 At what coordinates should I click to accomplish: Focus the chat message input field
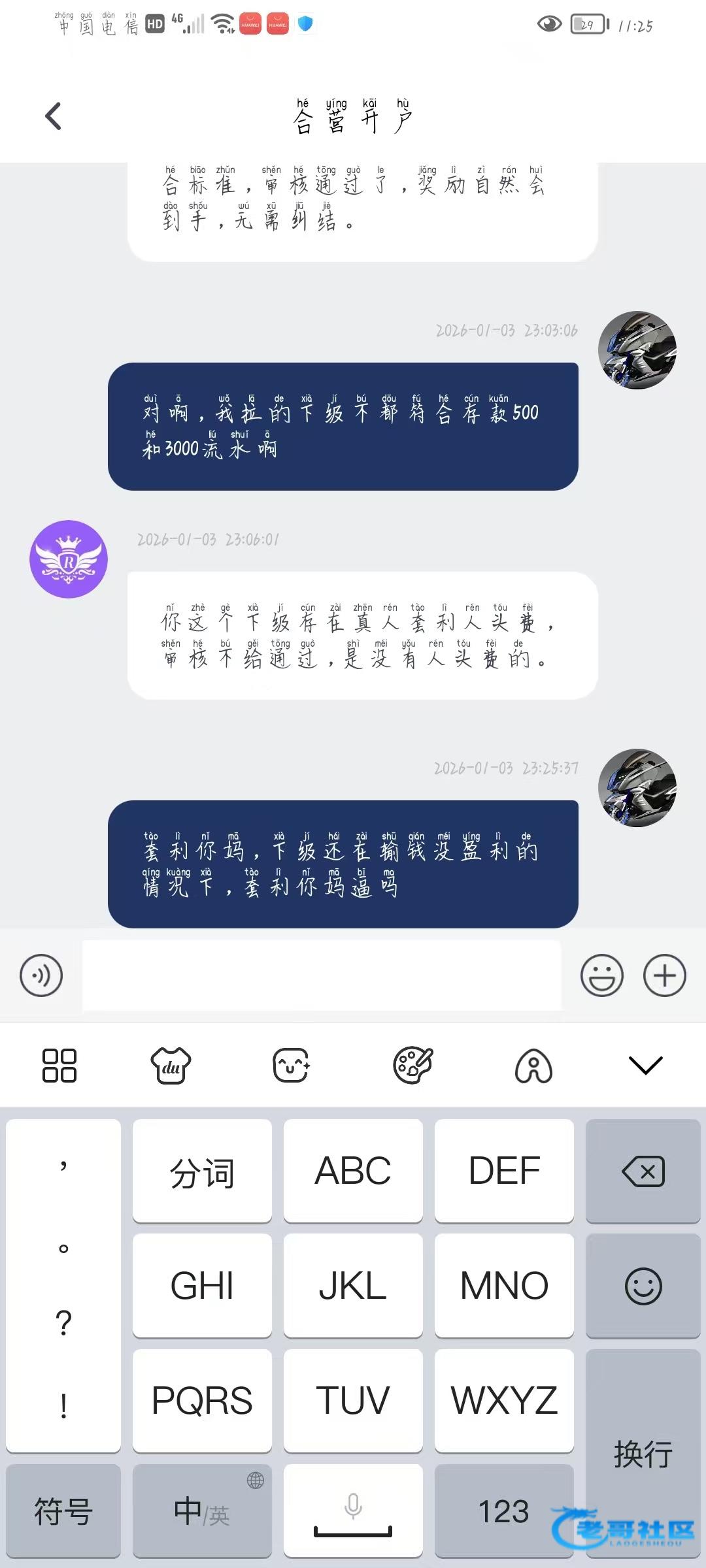(x=322, y=975)
